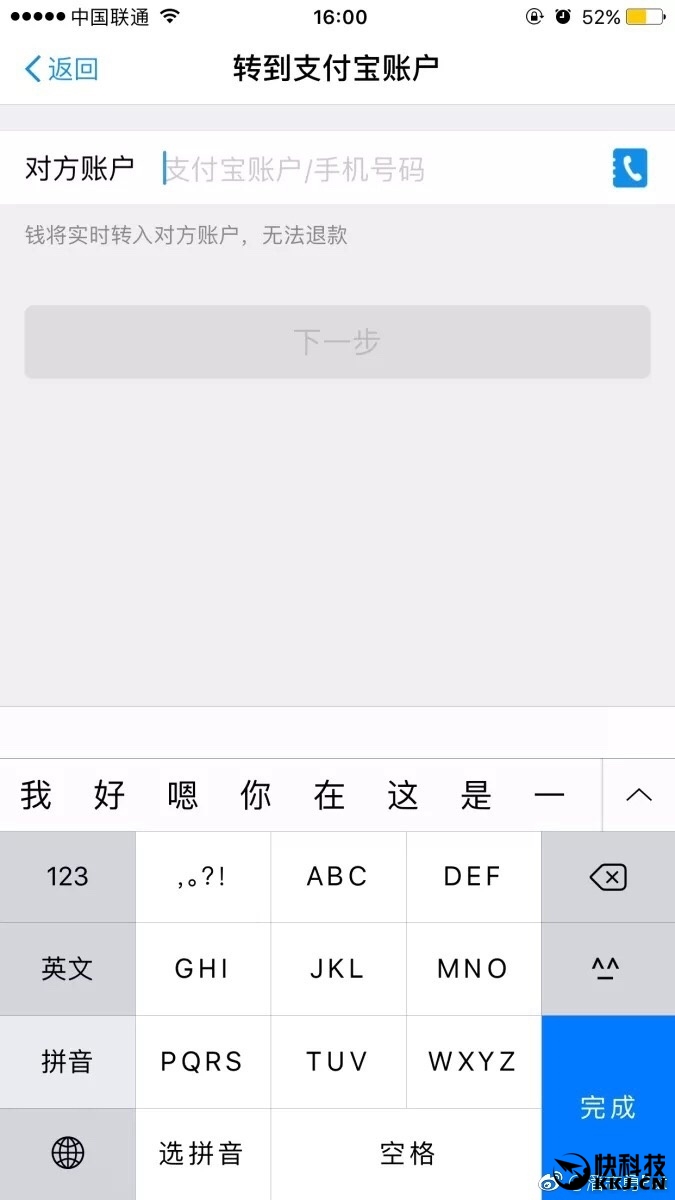The image size is (675, 1200).
Task: Select the candidate word 这
Action: click(x=403, y=796)
